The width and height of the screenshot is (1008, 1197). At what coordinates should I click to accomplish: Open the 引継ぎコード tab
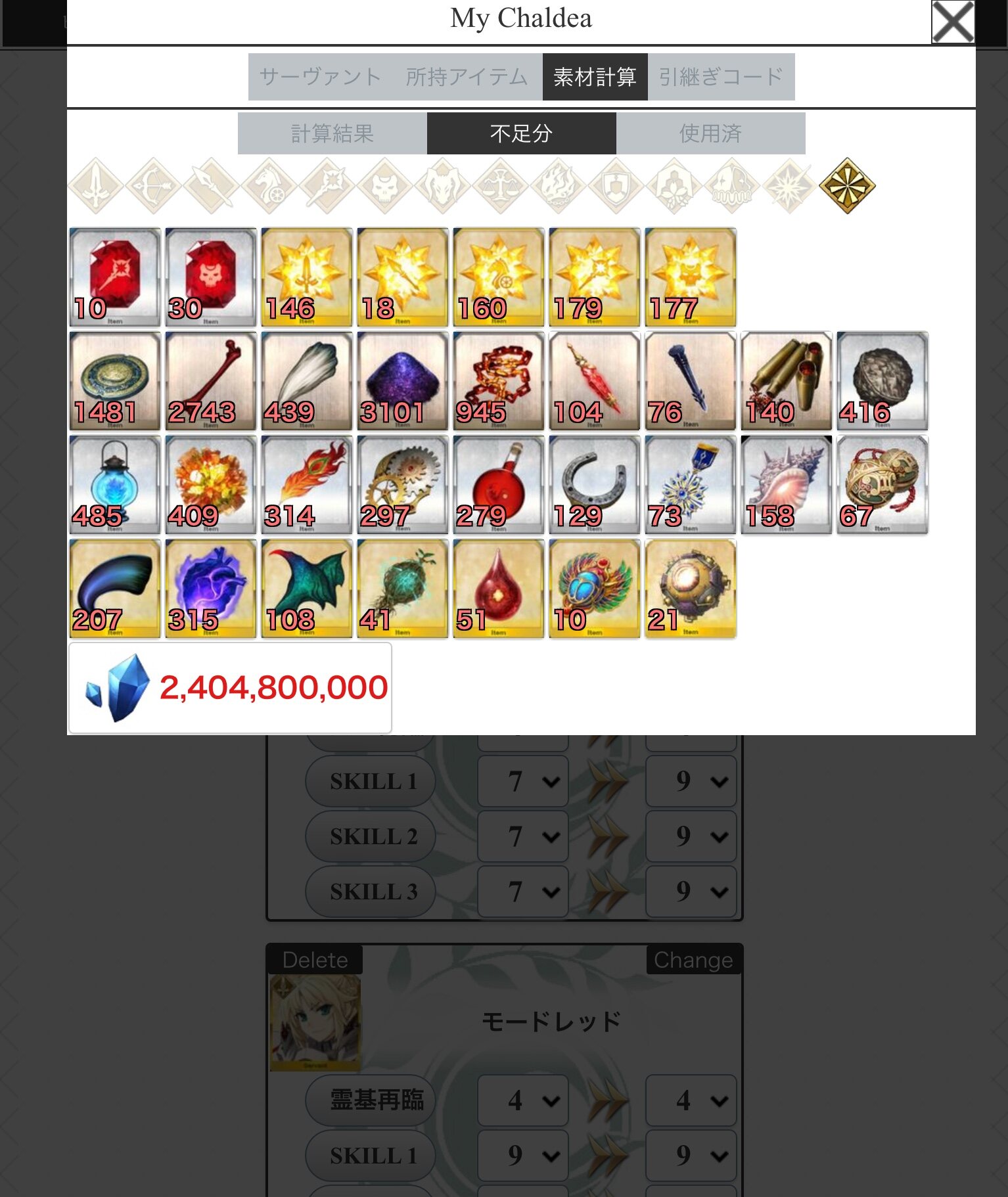point(721,77)
